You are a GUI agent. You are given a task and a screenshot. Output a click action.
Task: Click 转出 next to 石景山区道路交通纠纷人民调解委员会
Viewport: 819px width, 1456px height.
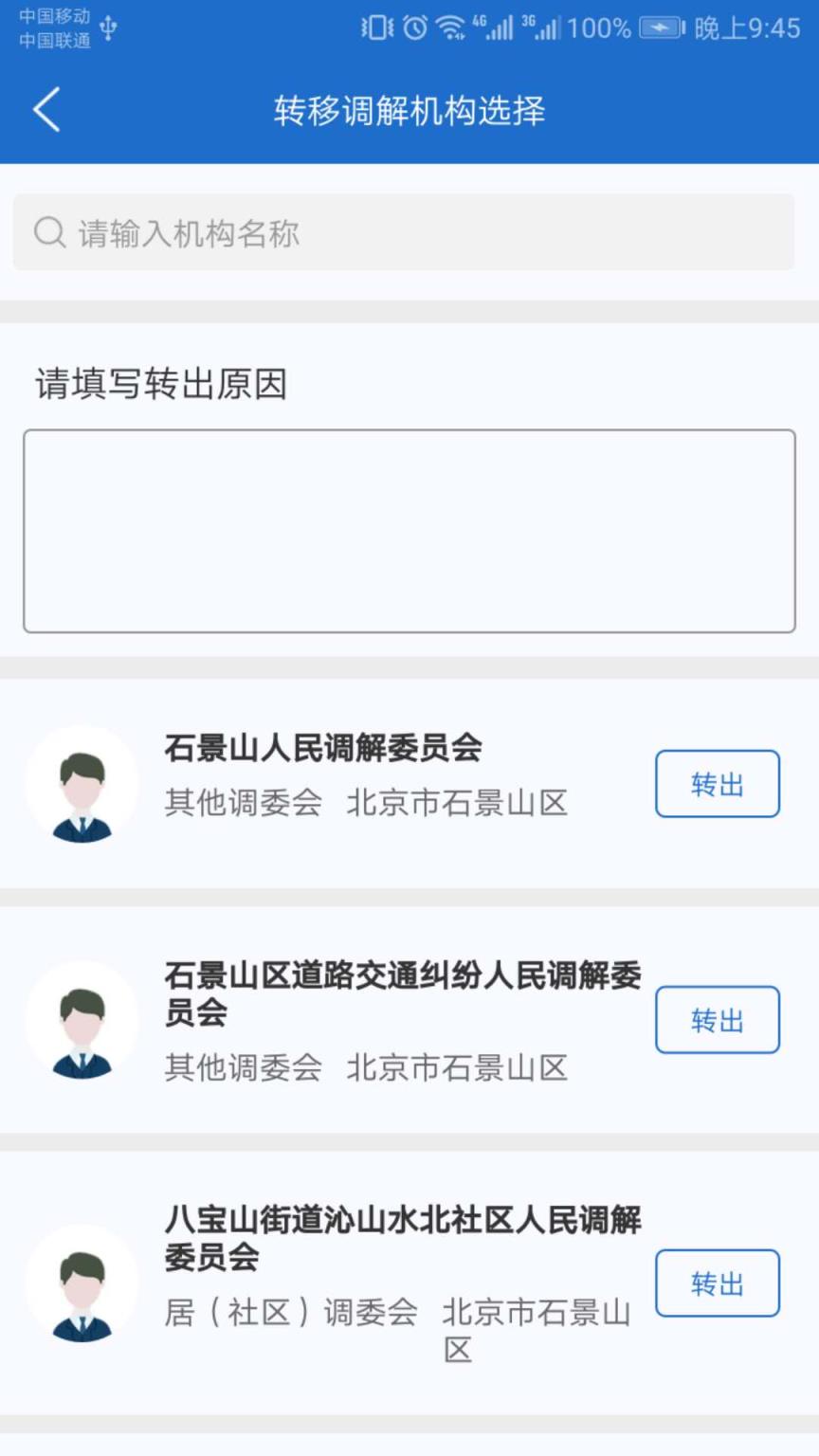[718, 1020]
